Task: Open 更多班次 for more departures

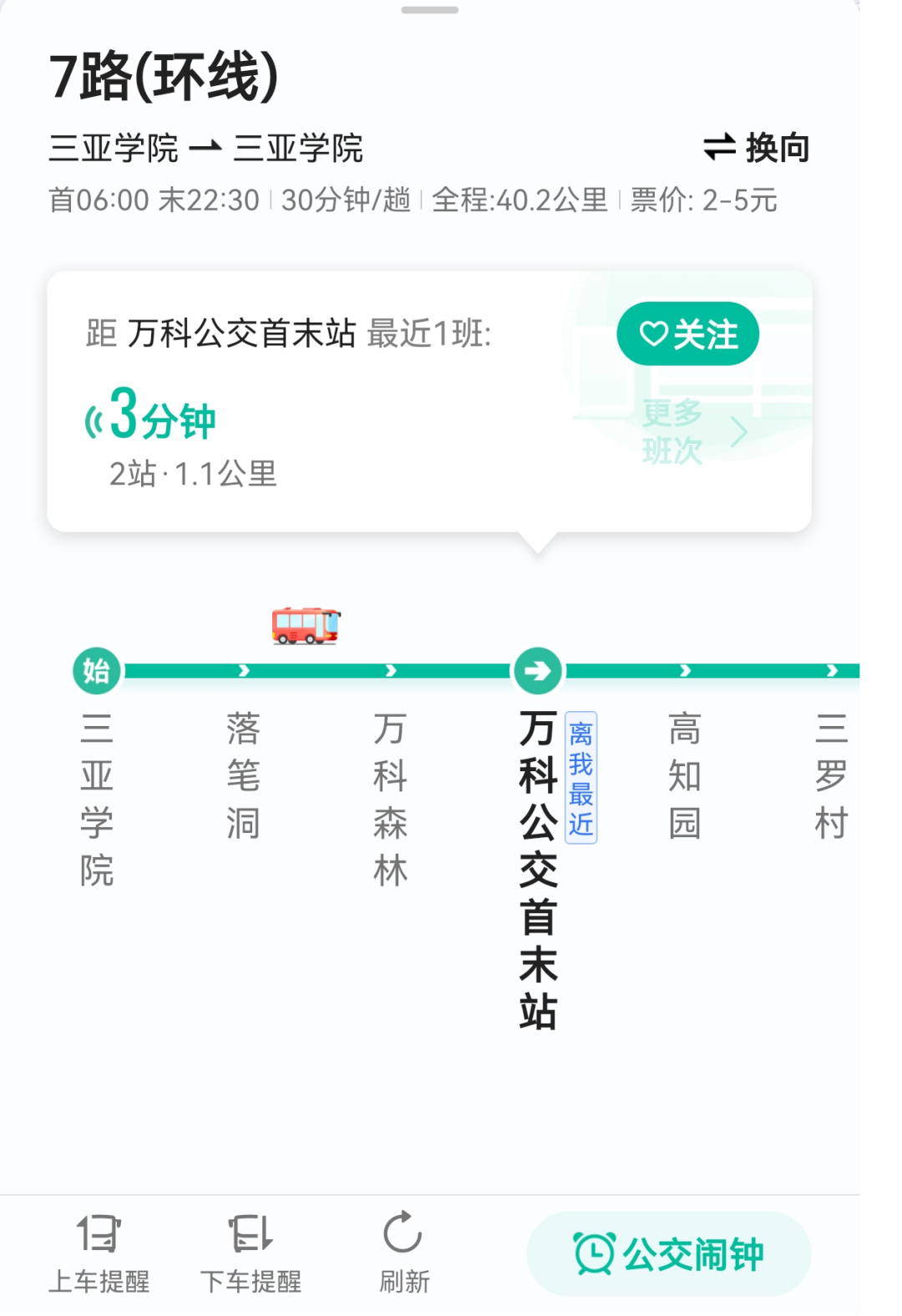Action: 693,432
